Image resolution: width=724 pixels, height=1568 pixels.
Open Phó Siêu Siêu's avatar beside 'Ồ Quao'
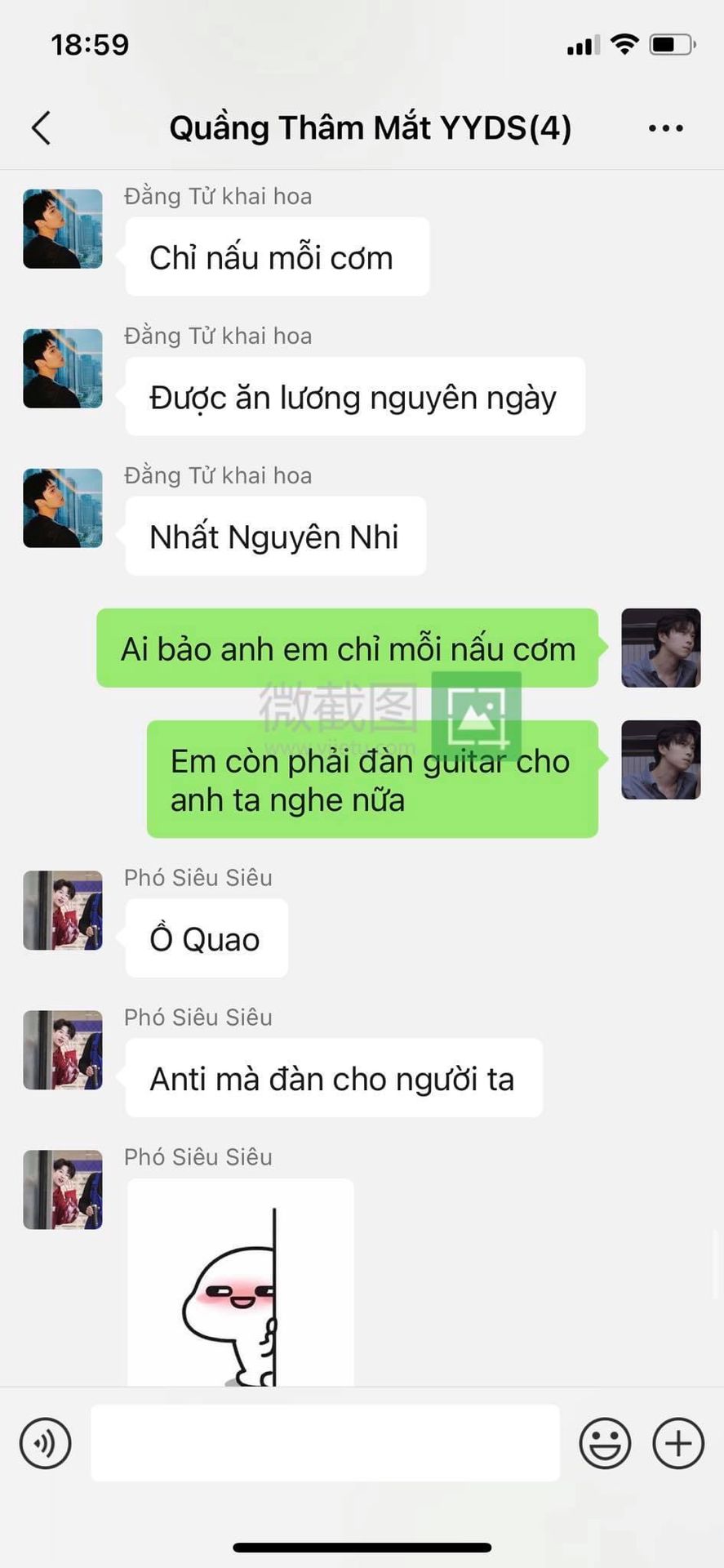[x=63, y=911]
